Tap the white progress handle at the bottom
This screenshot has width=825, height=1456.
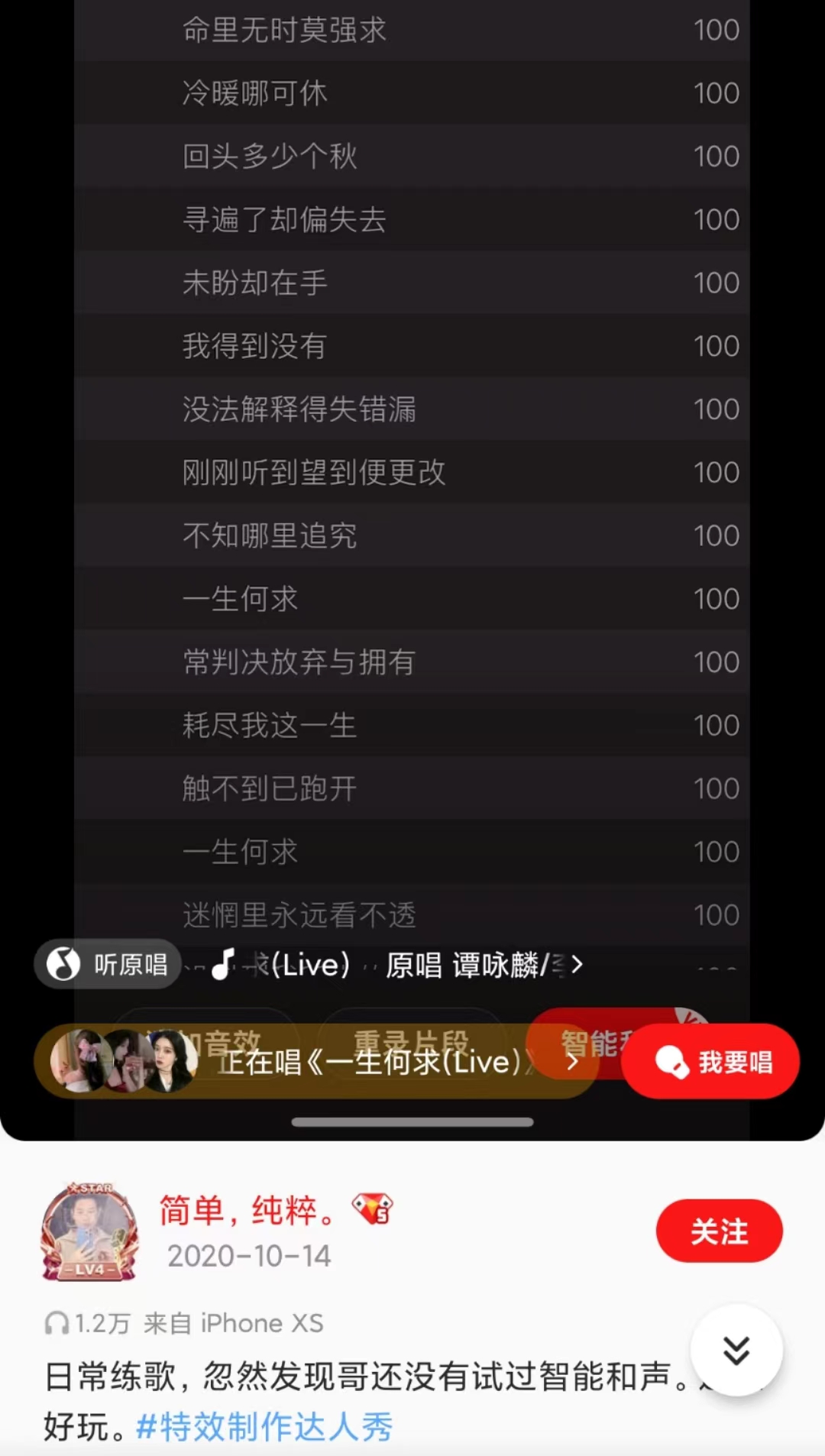(412, 1123)
